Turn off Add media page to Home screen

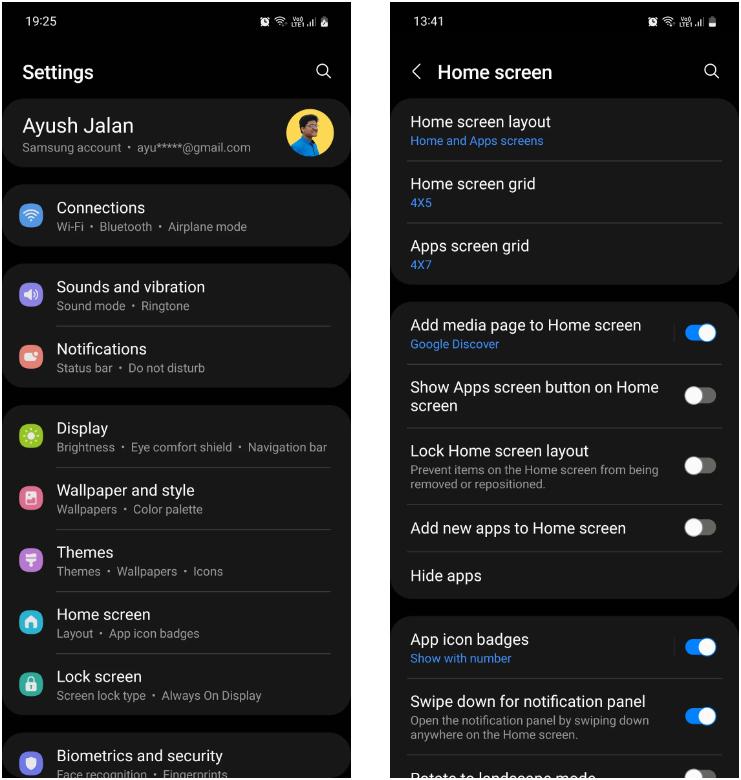[700, 334]
